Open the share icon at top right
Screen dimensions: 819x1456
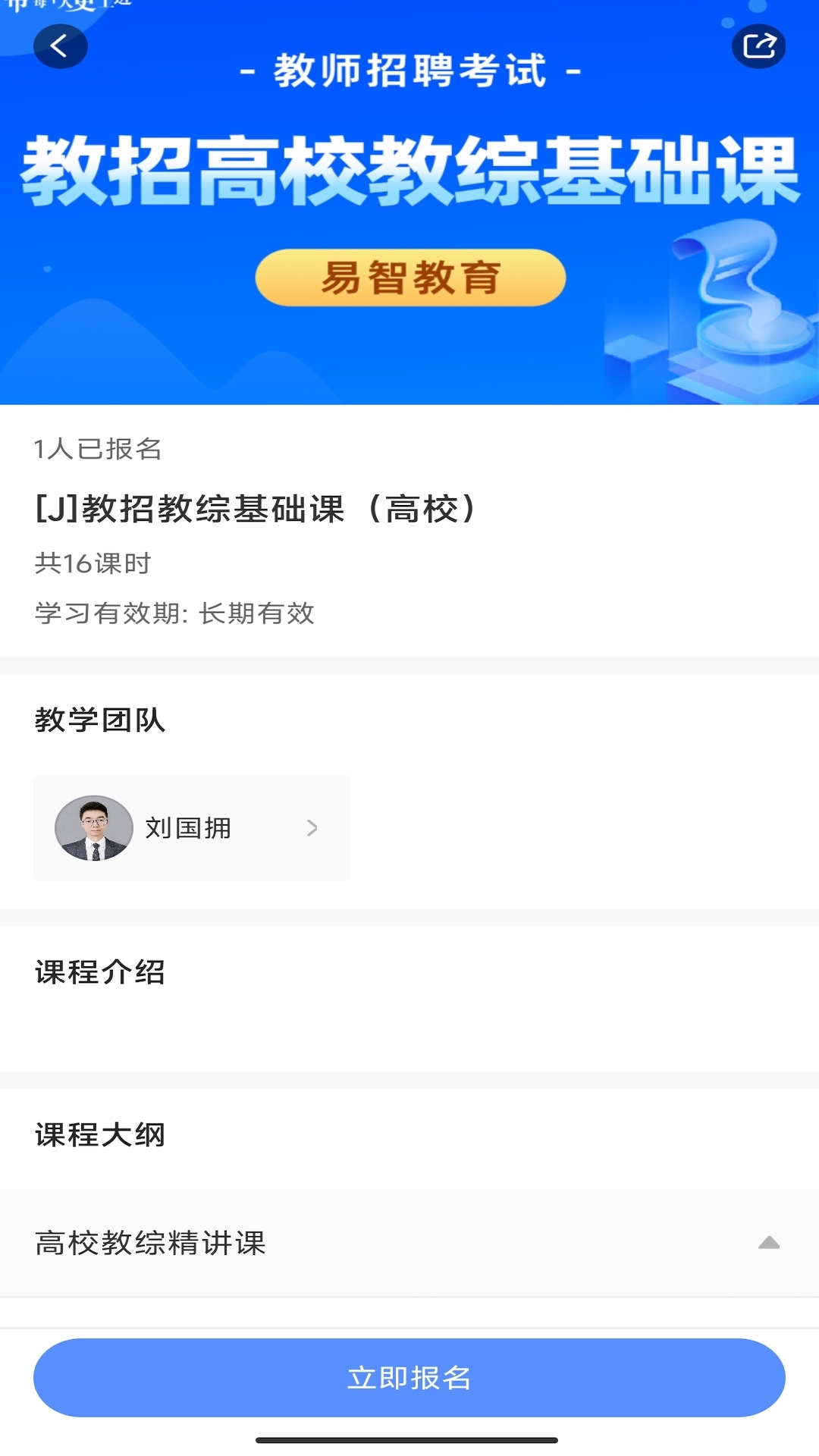(x=758, y=45)
